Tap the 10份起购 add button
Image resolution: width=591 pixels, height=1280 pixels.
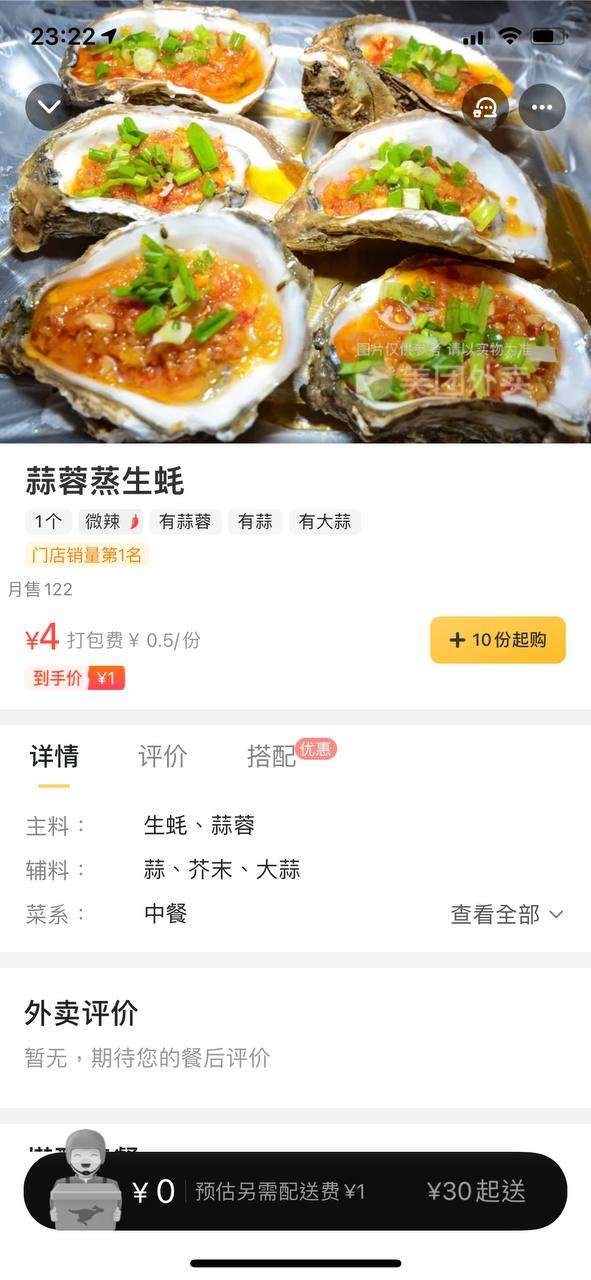498,640
